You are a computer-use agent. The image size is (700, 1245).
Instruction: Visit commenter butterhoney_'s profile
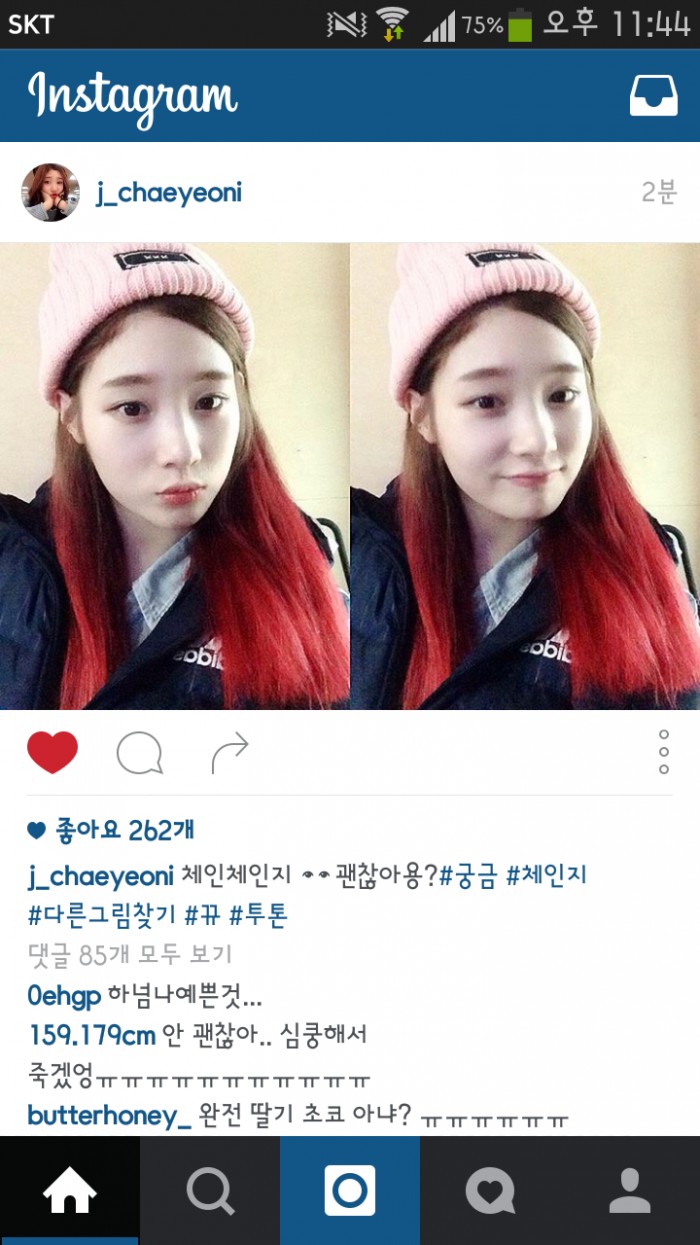point(109,1114)
